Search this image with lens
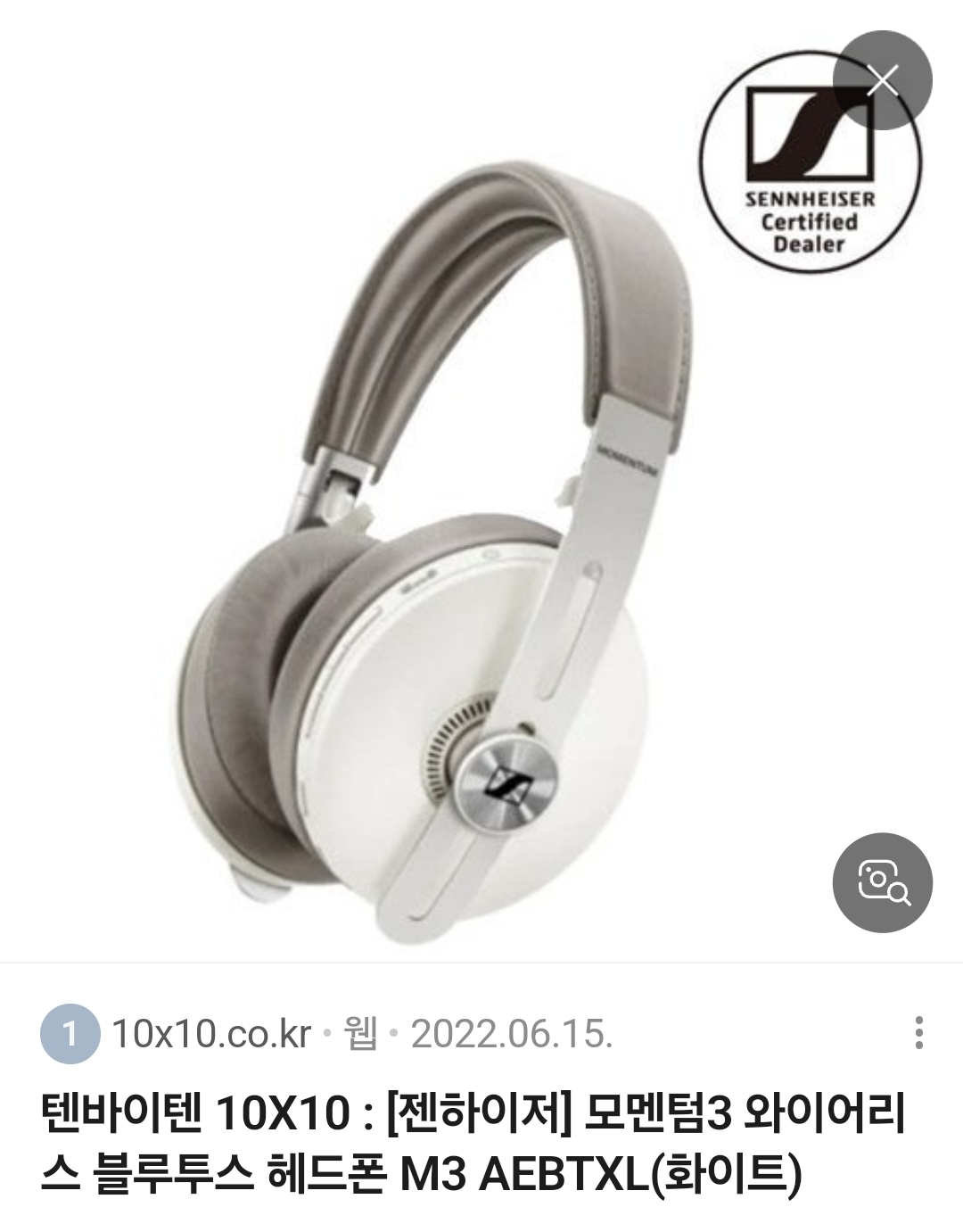This screenshot has width=963, height=1232. pyautogui.click(x=882, y=882)
